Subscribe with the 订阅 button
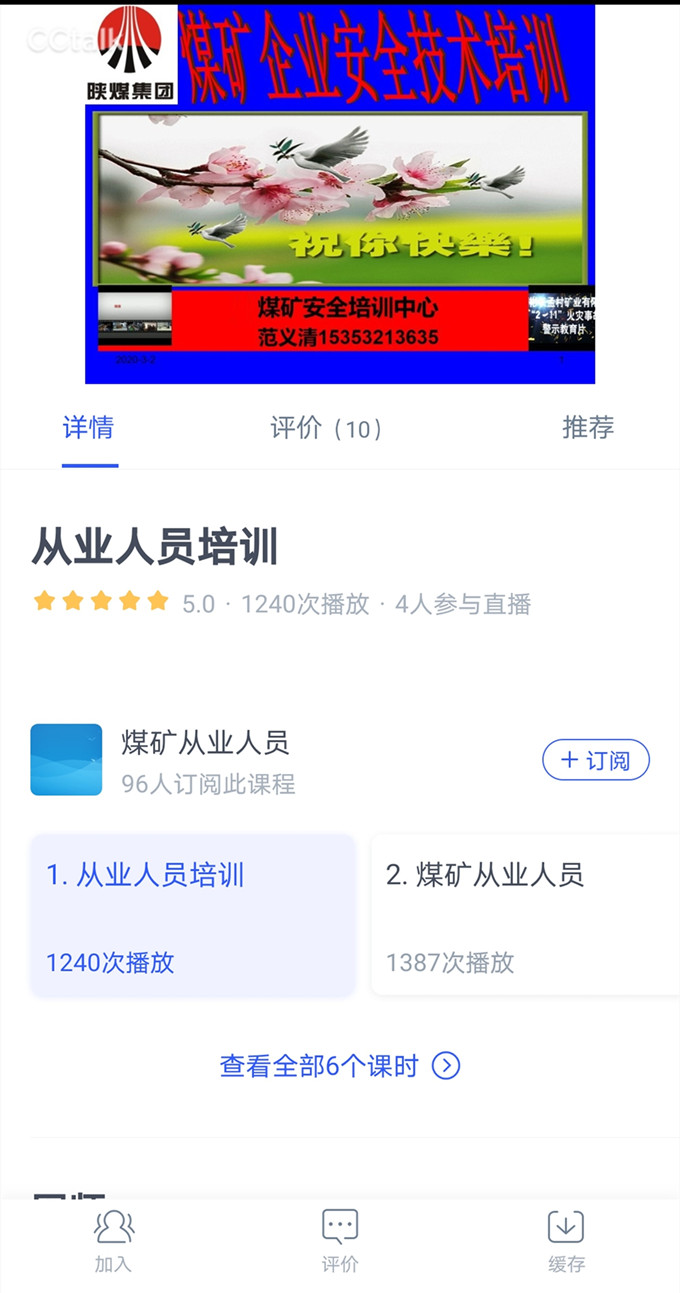 pos(595,761)
